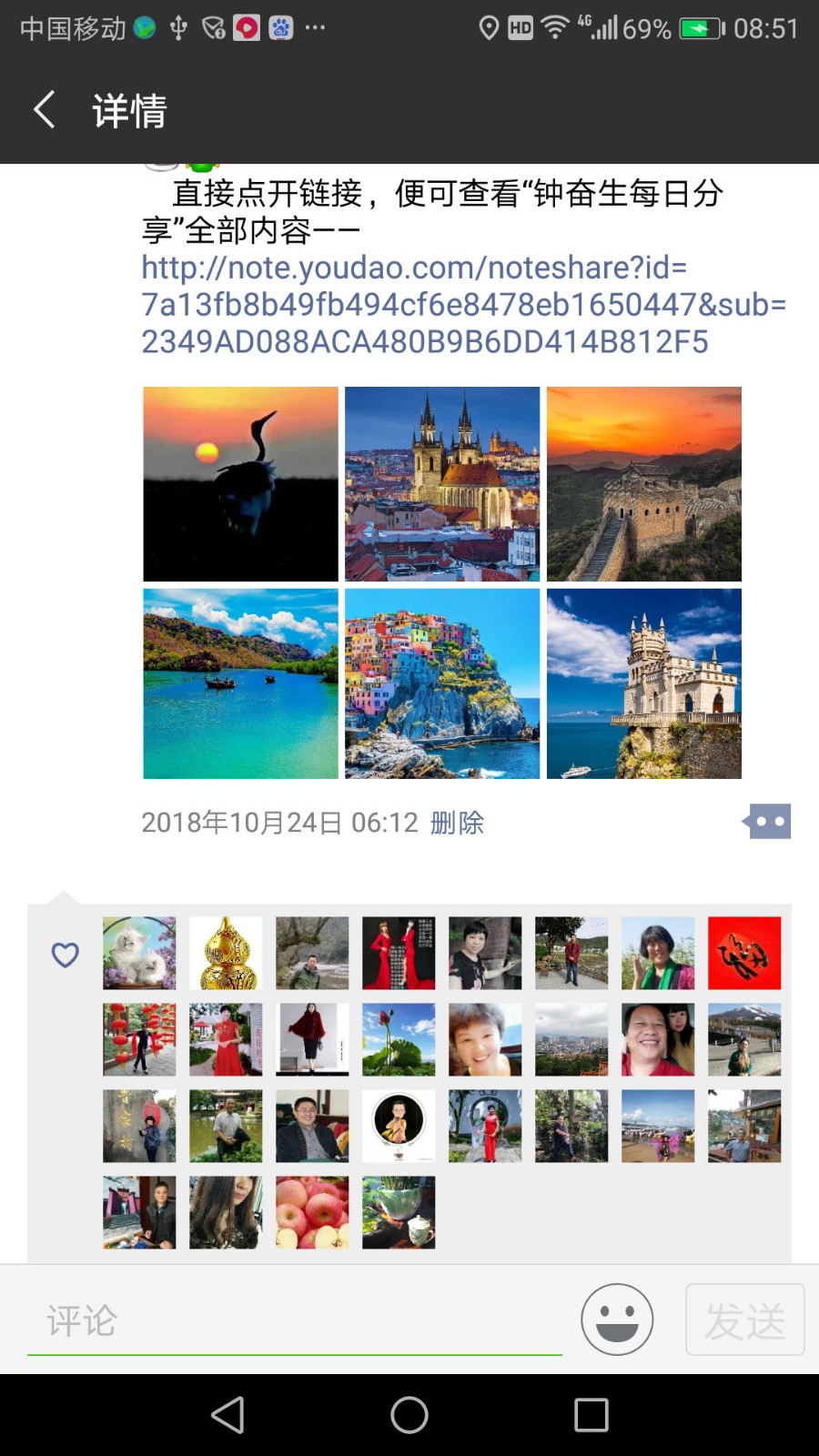View the Prague church towers photo

(x=442, y=484)
